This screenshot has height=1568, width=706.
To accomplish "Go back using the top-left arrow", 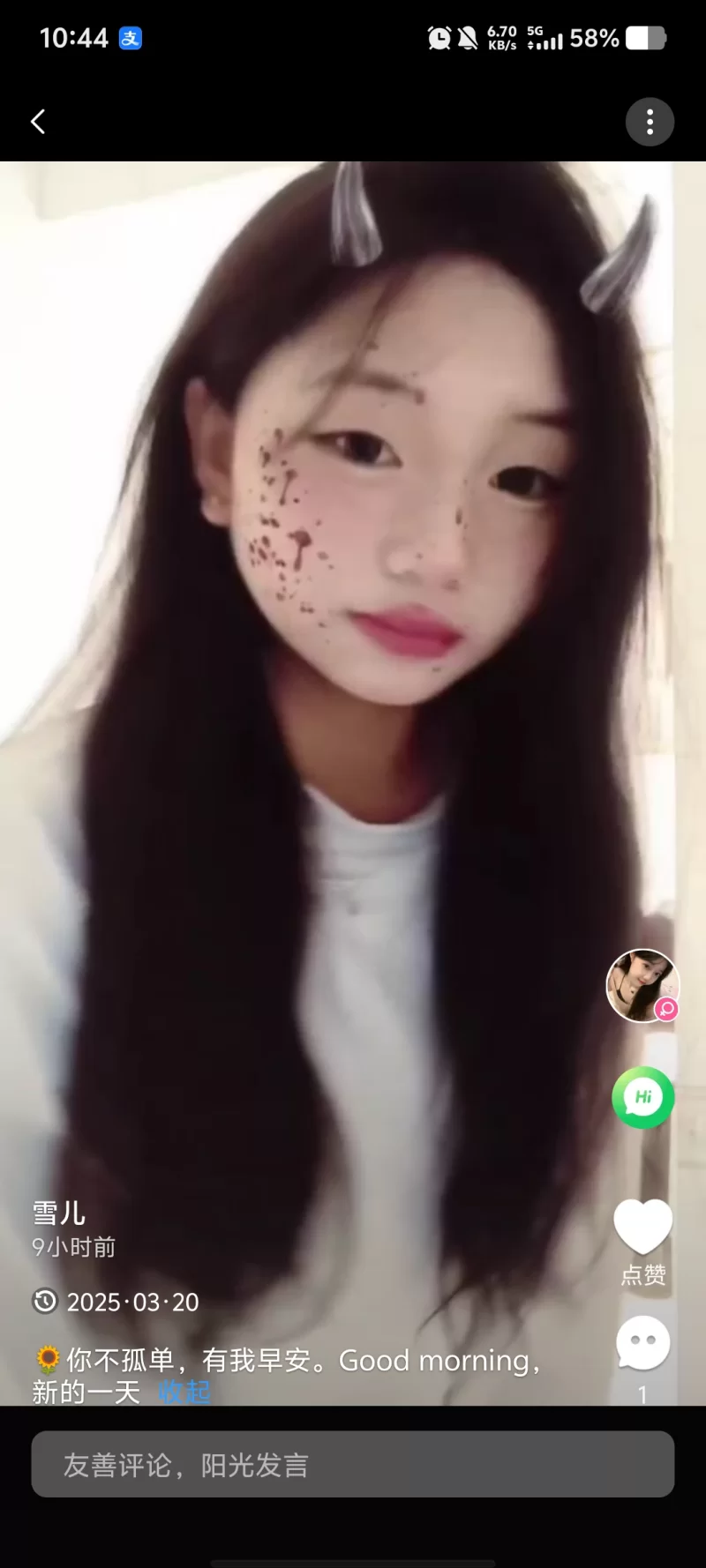I will coord(38,122).
